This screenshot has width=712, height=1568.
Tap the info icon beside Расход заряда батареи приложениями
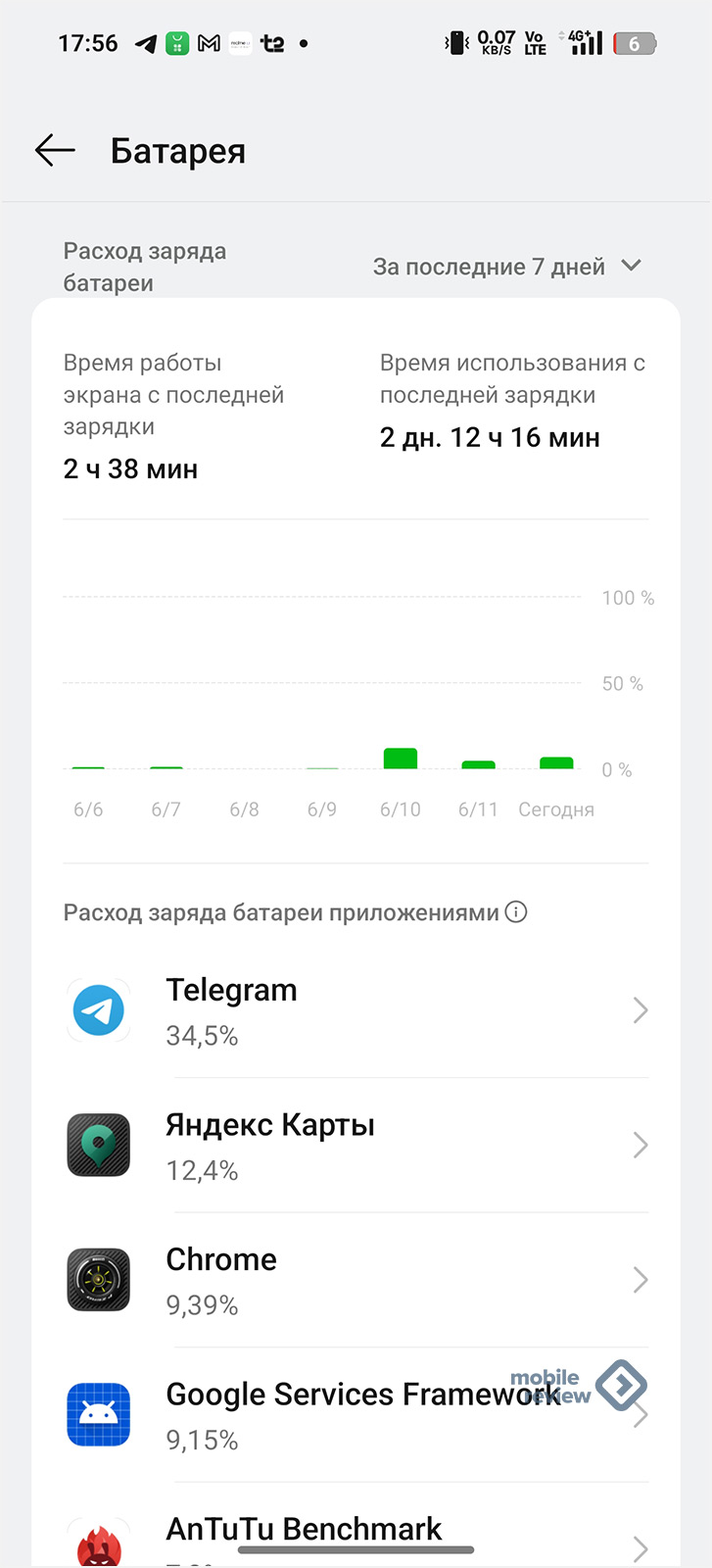click(x=516, y=912)
